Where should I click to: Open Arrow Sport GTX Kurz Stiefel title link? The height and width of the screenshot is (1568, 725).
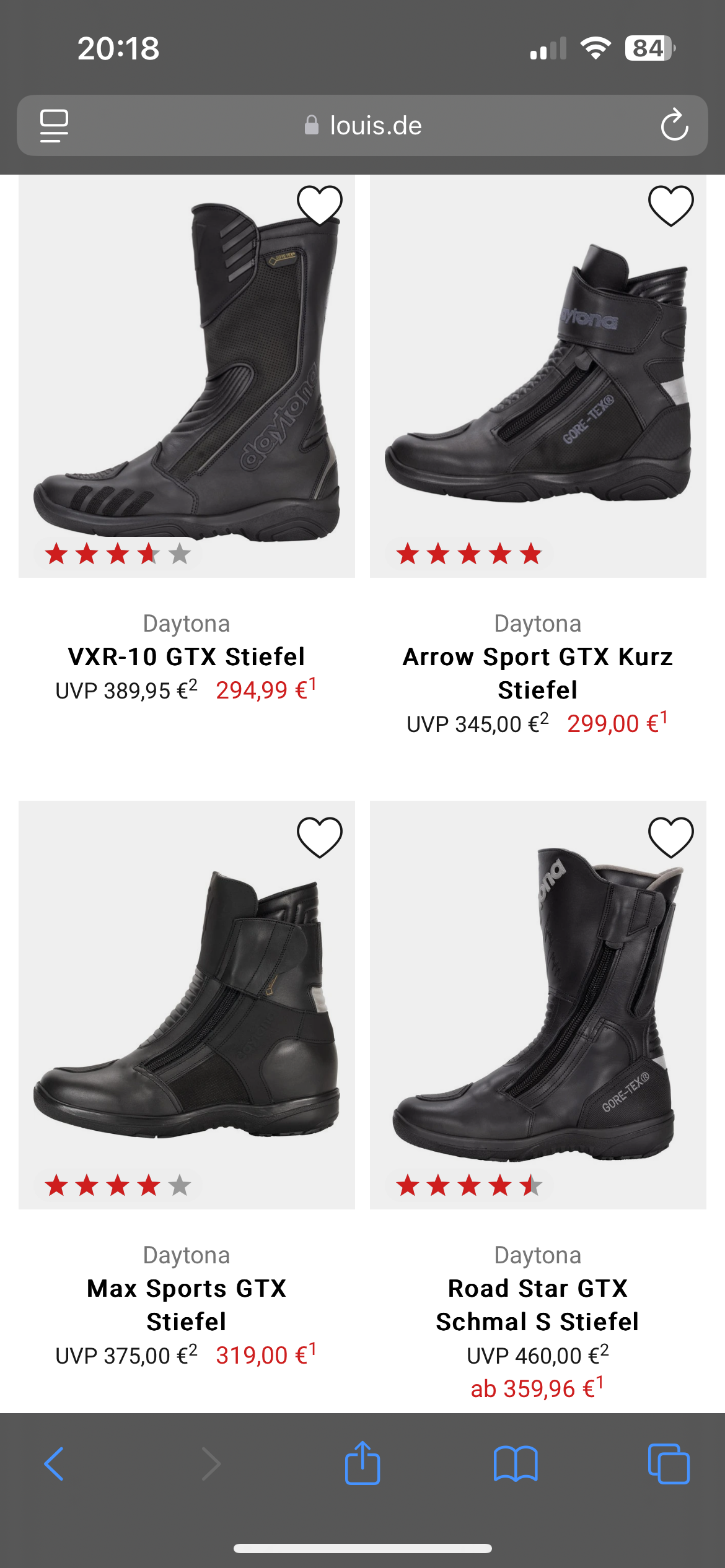coord(538,673)
